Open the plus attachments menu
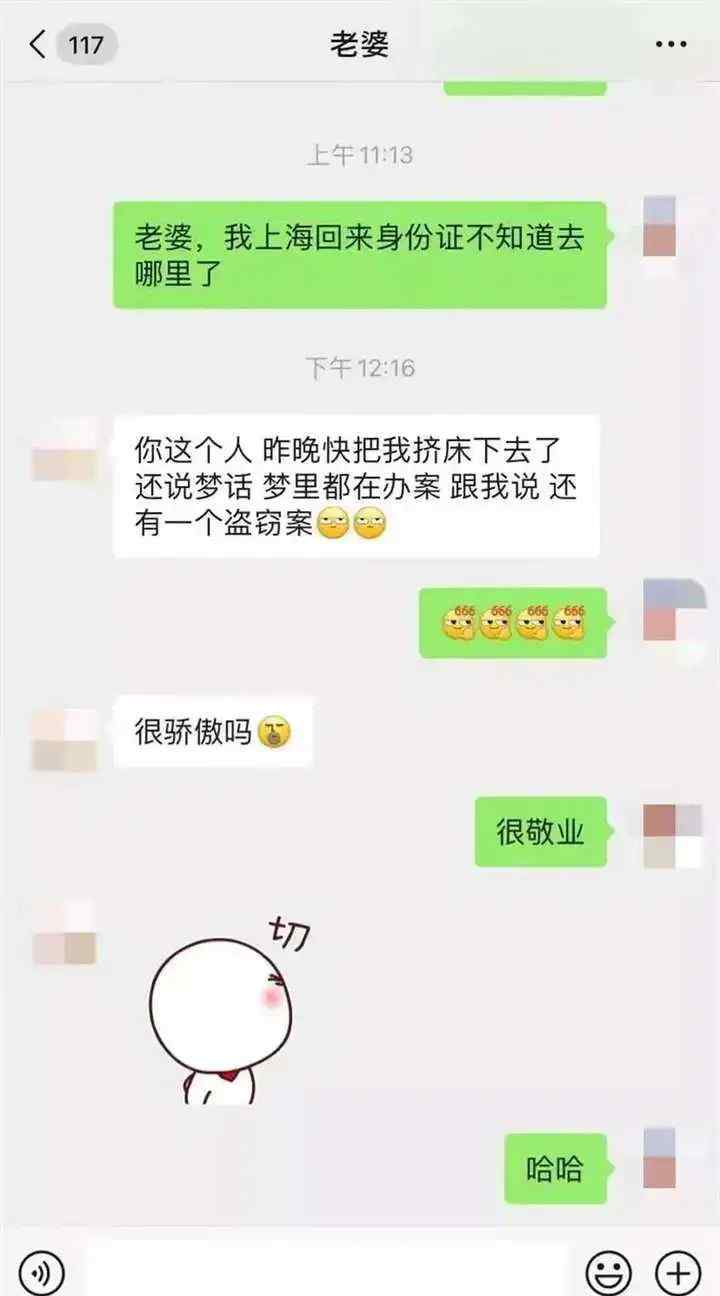Image resolution: width=720 pixels, height=1296 pixels. click(677, 1272)
